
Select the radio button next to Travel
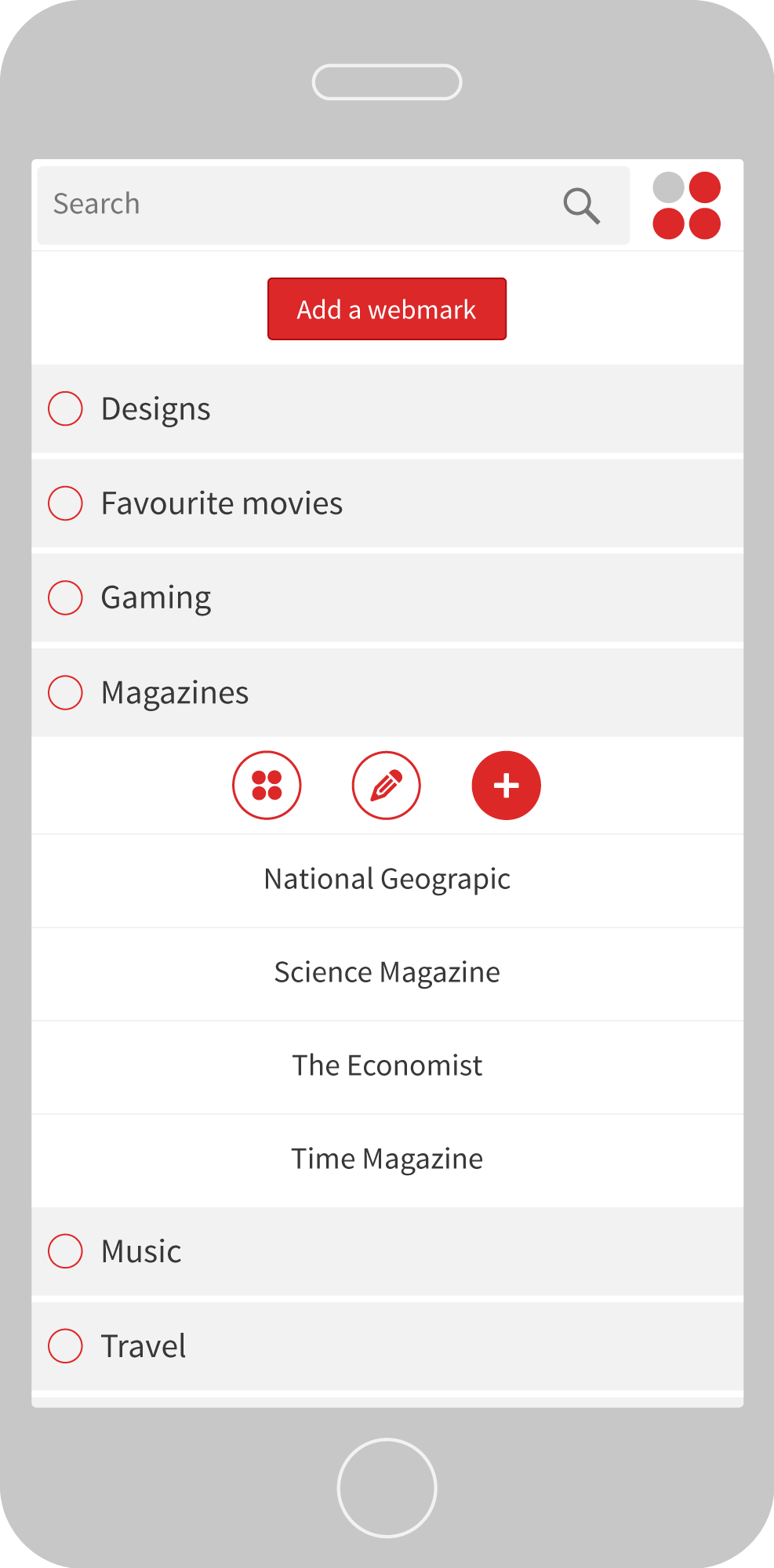pyautogui.click(x=66, y=1345)
